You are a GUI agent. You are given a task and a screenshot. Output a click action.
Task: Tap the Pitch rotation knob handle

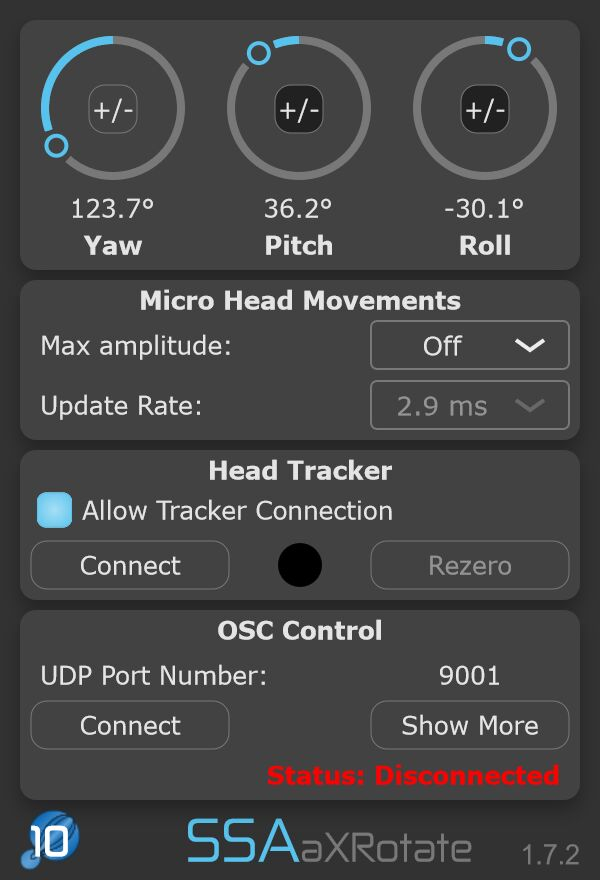click(x=259, y=53)
